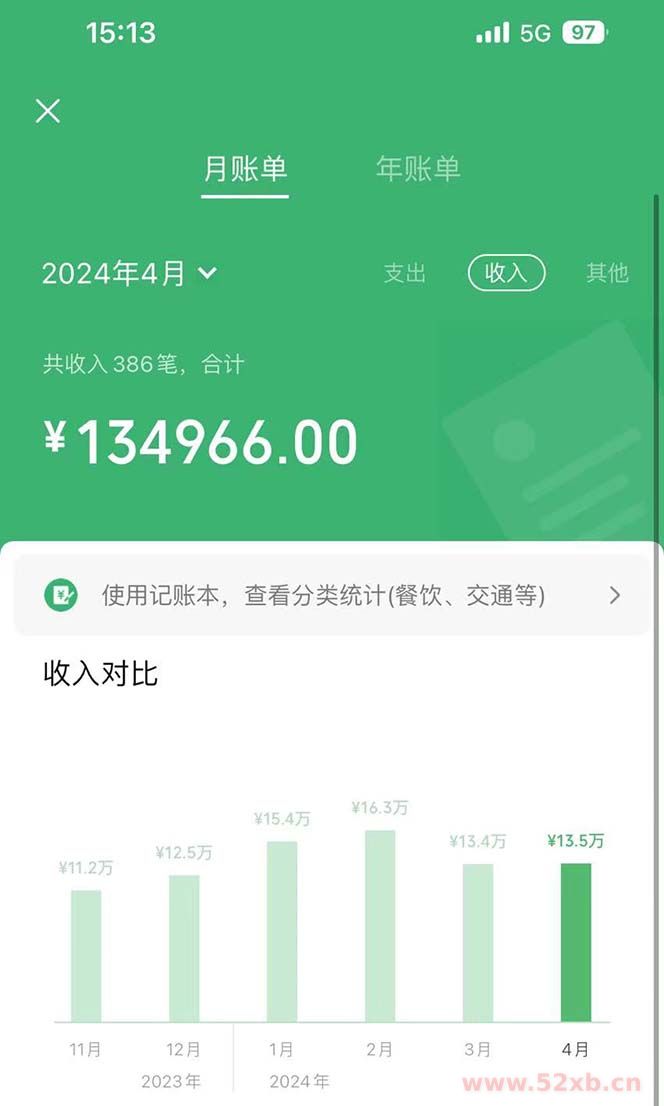Viewport: 664px width, 1106px height.
Task: Switch to the 月账单 tab
Action: tap(245, 168)
